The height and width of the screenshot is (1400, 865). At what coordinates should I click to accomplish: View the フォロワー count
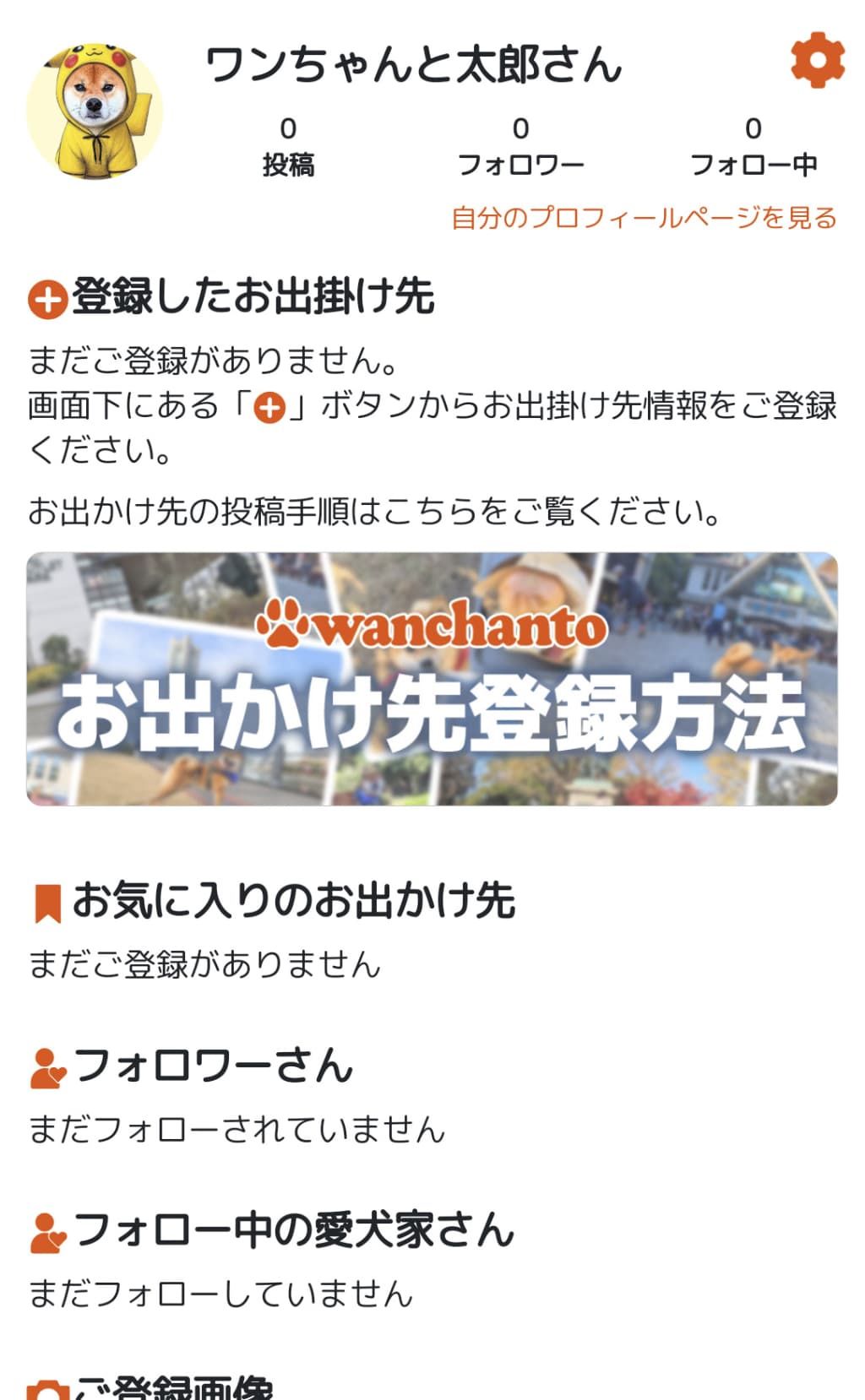[x=520, y=146]
